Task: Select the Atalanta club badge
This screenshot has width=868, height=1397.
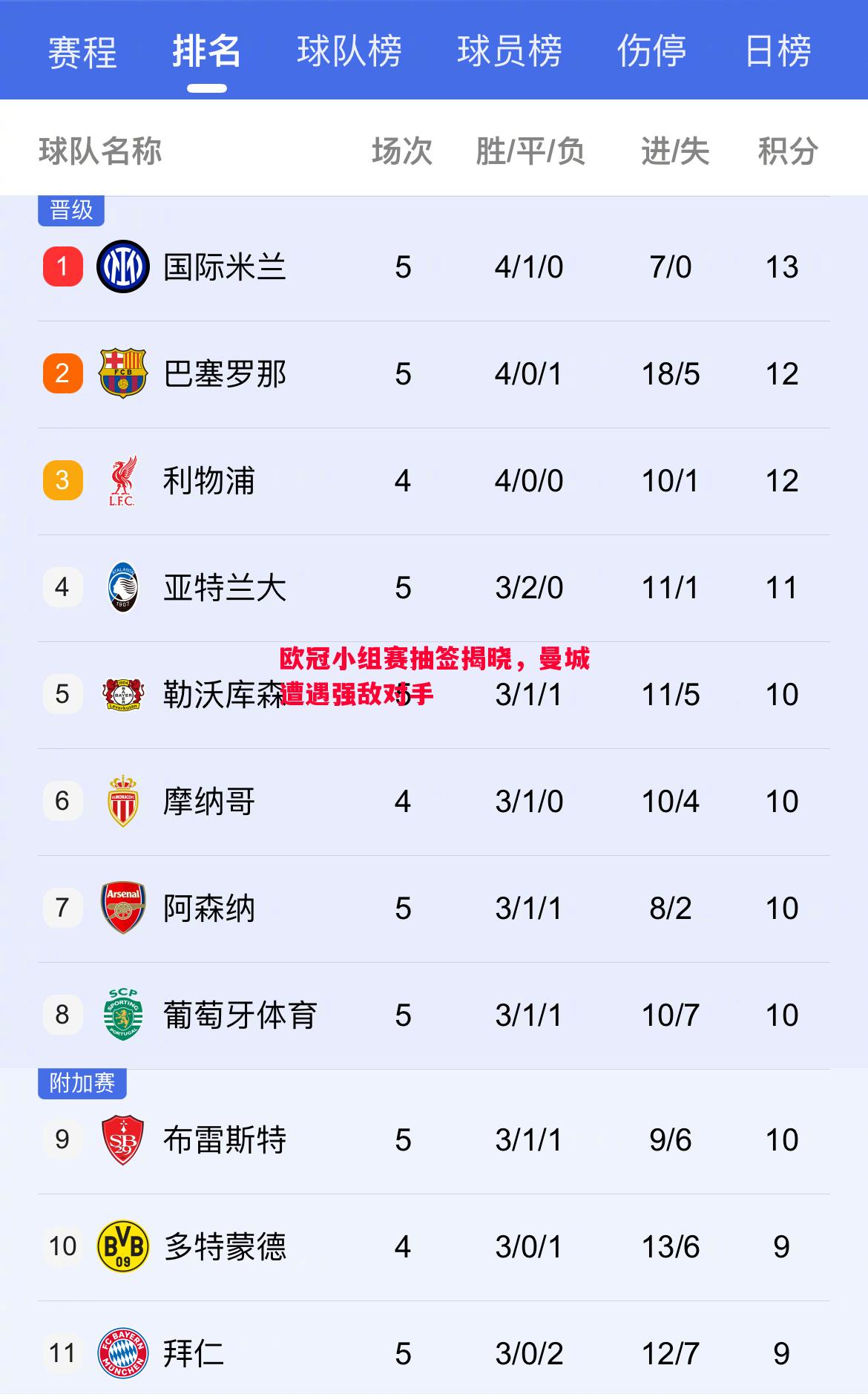Action: point(123,589)
